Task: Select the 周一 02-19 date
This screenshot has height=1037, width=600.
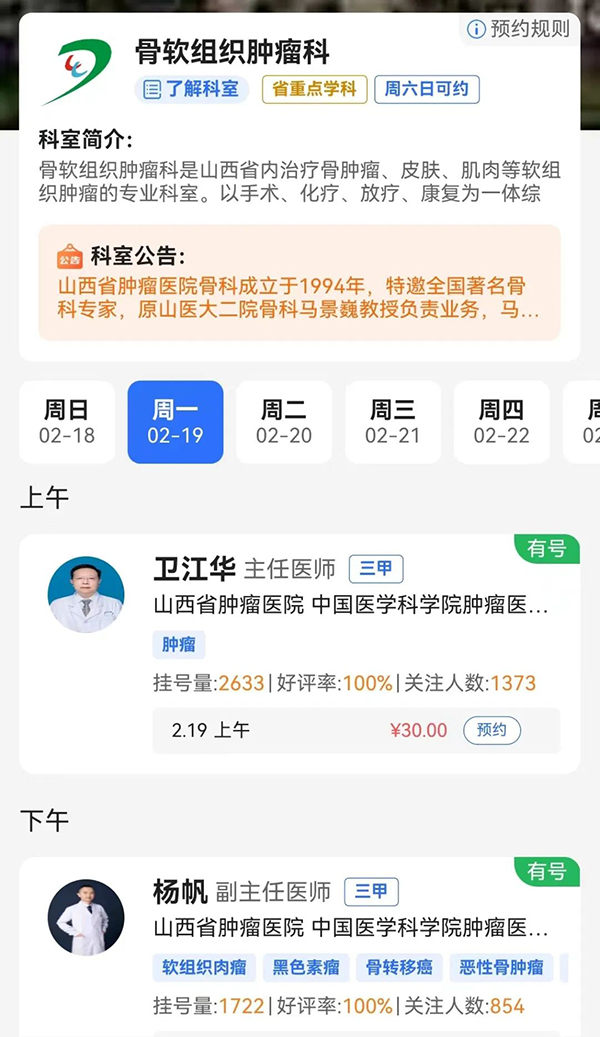Action: [175, 422]
